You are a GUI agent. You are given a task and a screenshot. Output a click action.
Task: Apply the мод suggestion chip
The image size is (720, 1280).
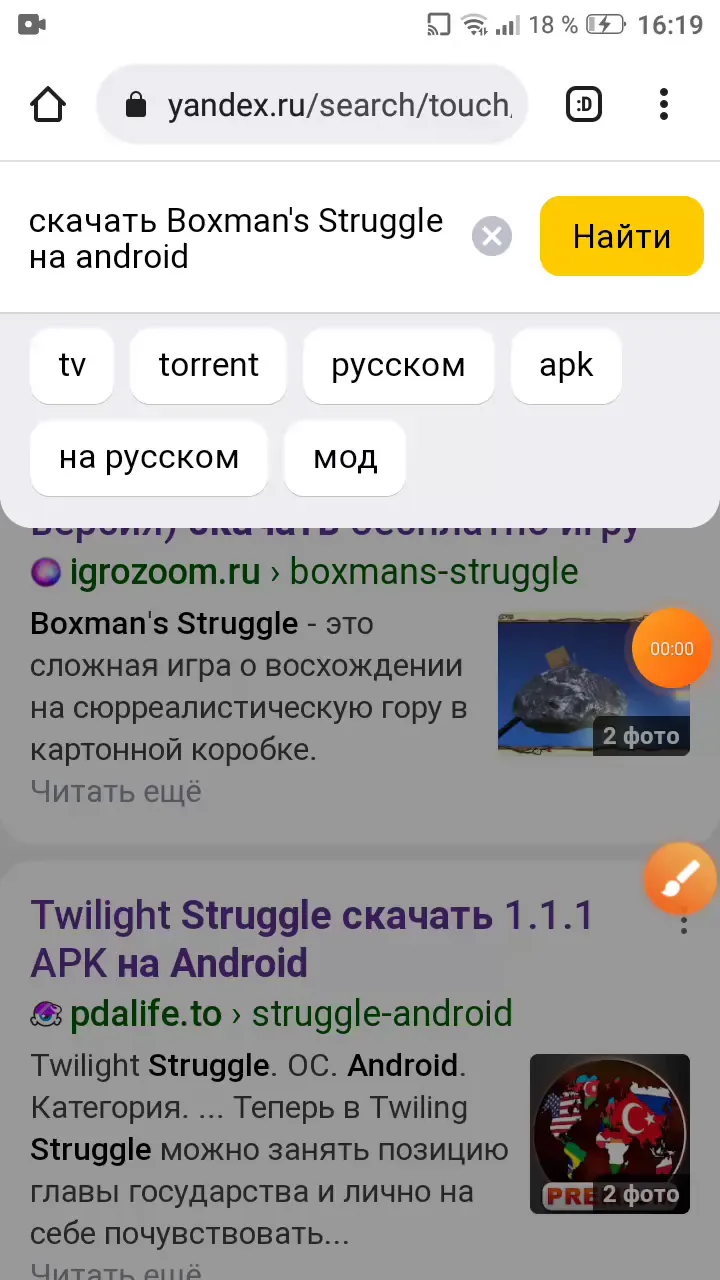tap(345, 458)
